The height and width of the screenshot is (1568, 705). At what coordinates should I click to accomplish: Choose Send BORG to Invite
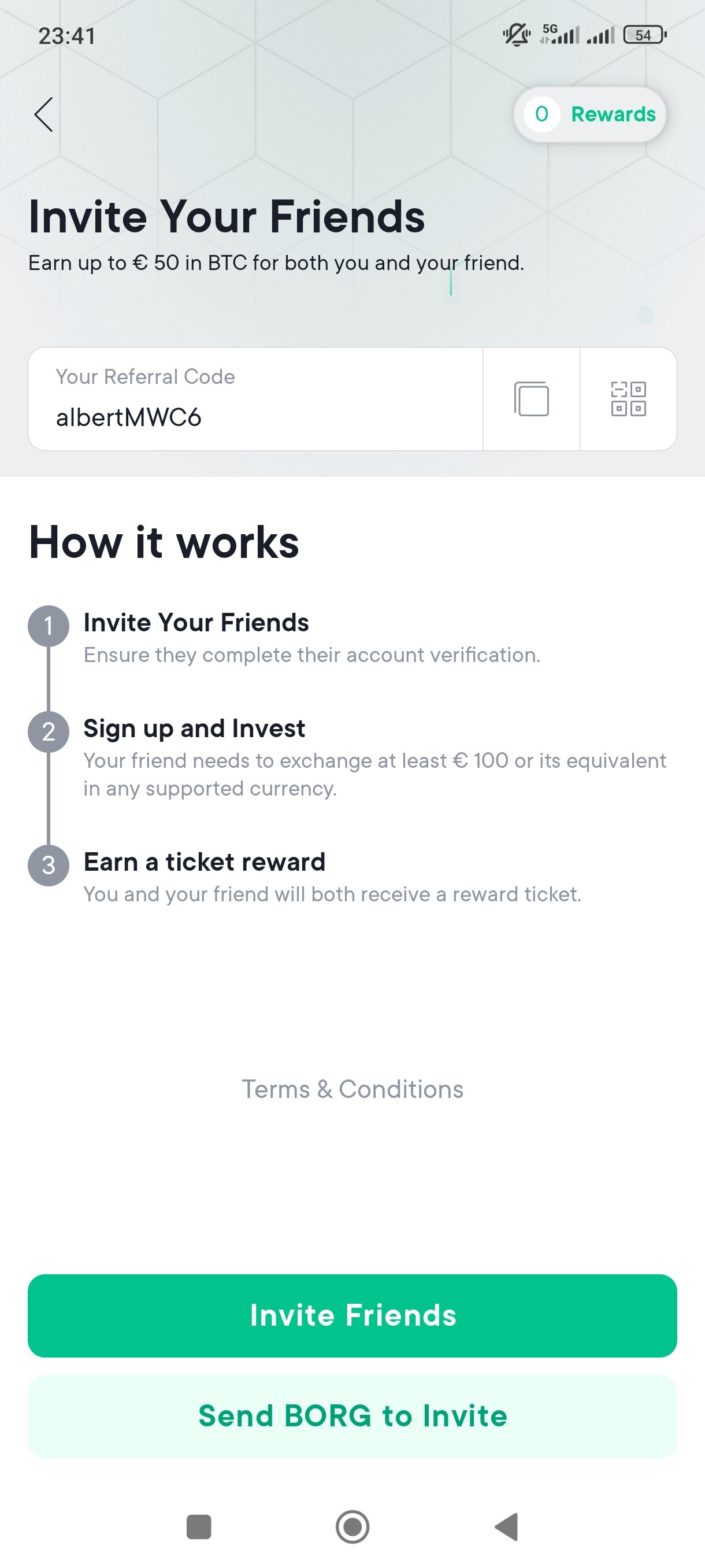point(352,1416)
